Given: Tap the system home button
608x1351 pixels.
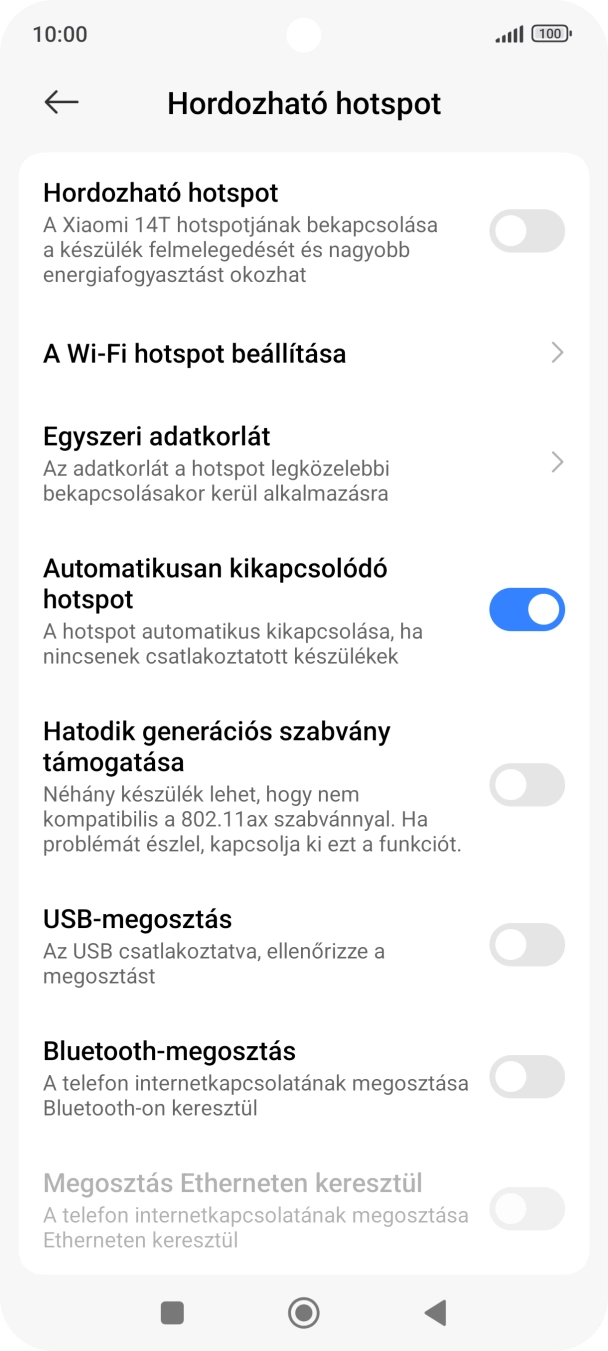Looking at the screenshot, I should point(303,1312).
